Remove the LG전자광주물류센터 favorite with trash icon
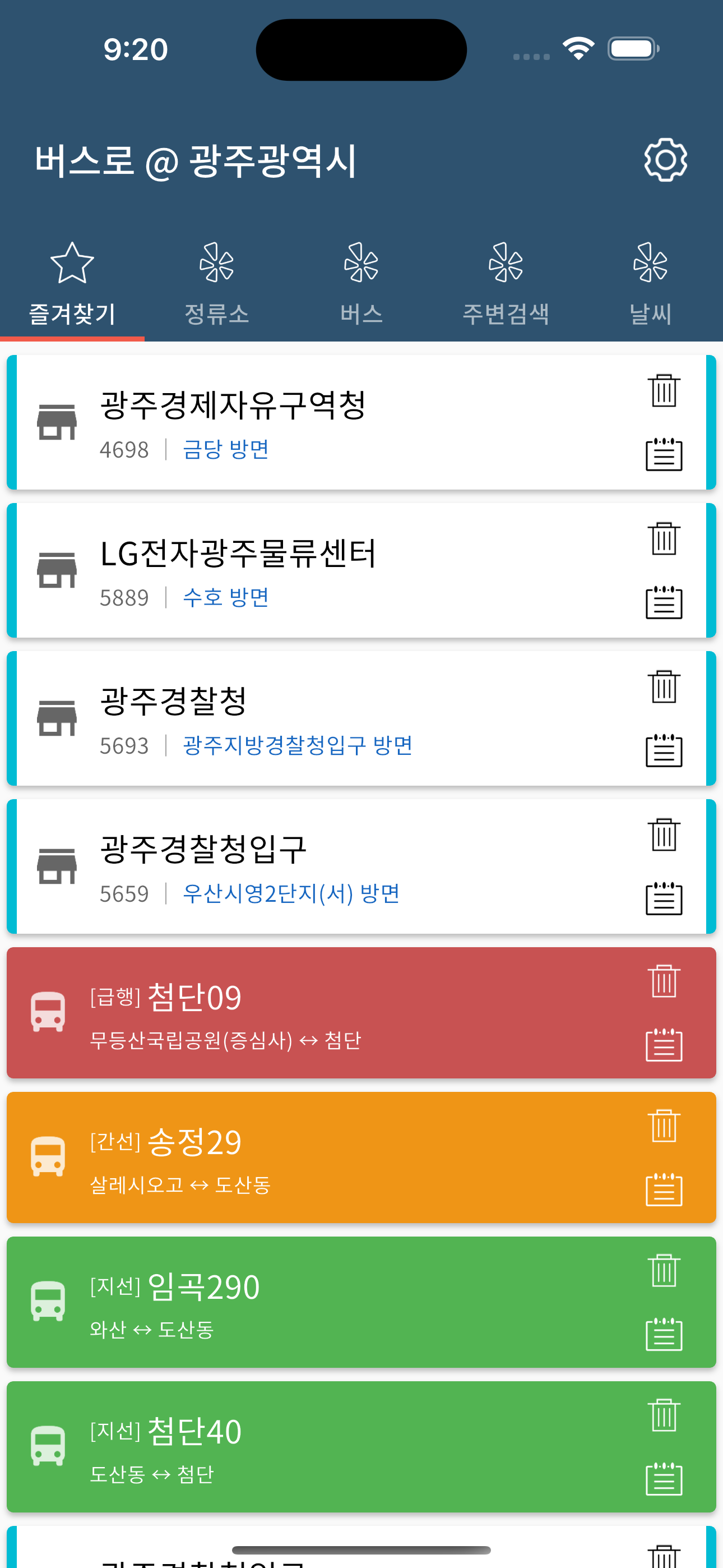Screen dimensions: 723x1568 point(664,538)
